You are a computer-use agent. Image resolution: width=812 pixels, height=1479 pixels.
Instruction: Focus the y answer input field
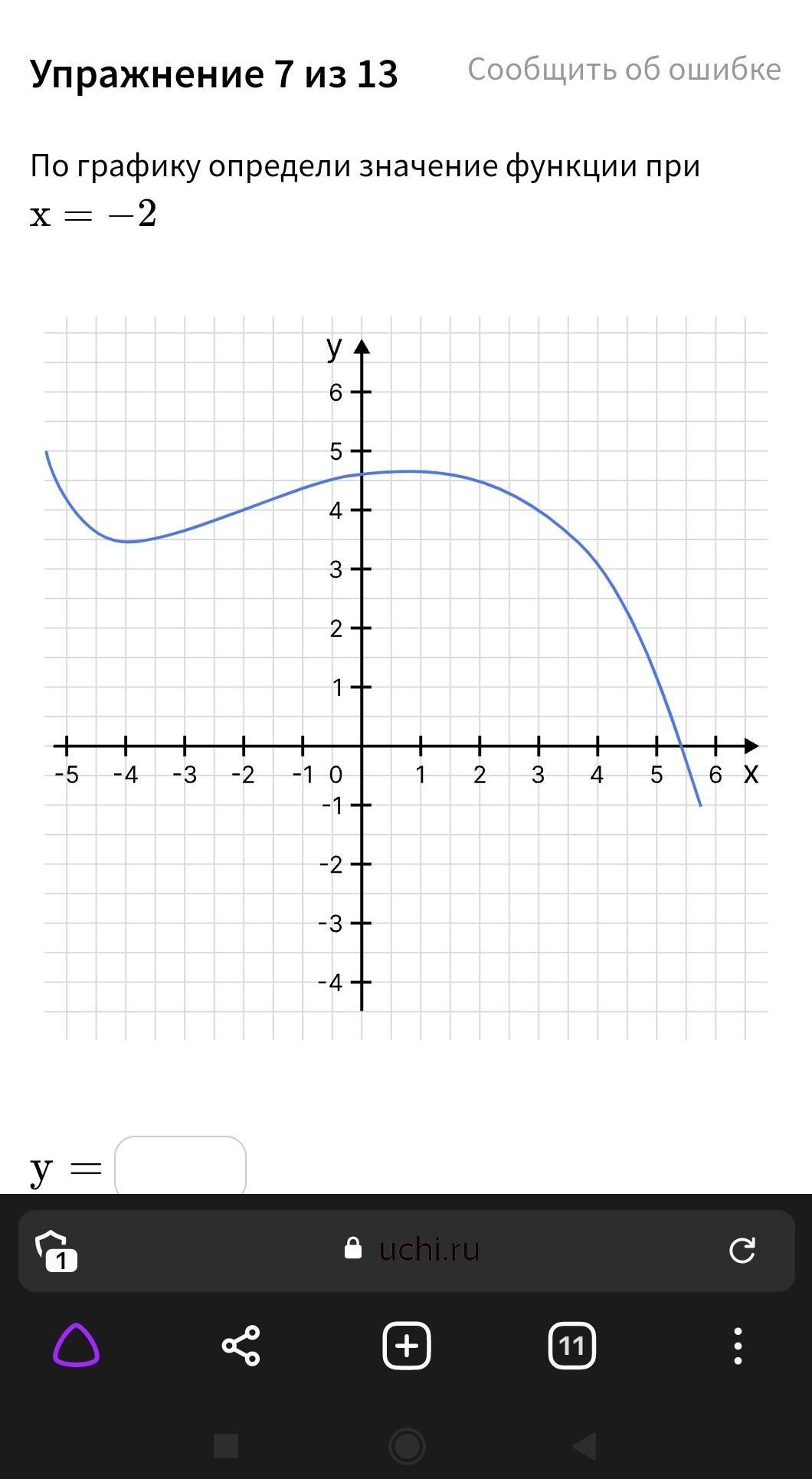pos(180,1166)
